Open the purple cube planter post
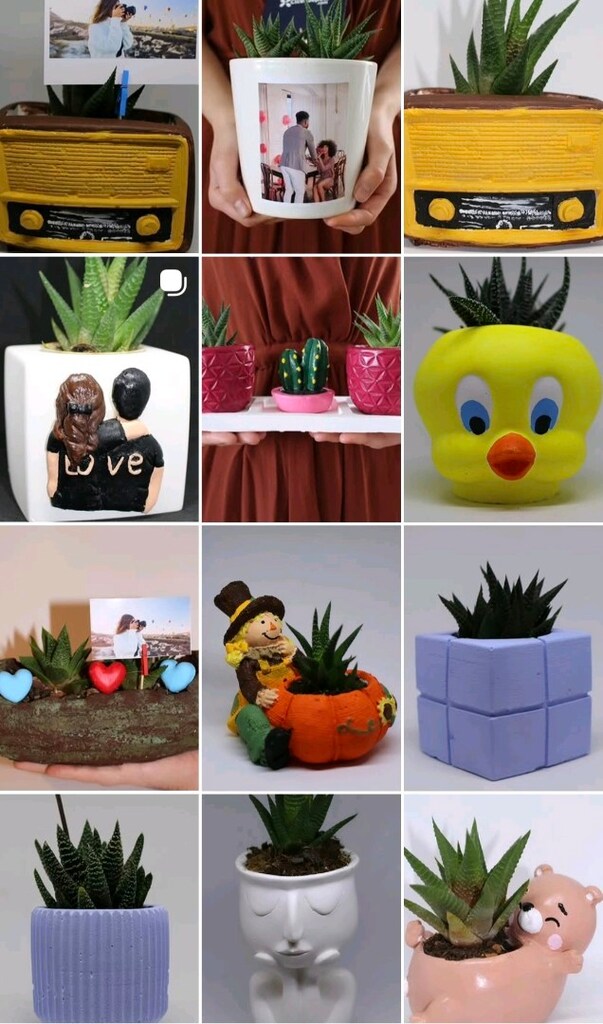Screen dimensions: 603x1024 [x=504, y=658]
